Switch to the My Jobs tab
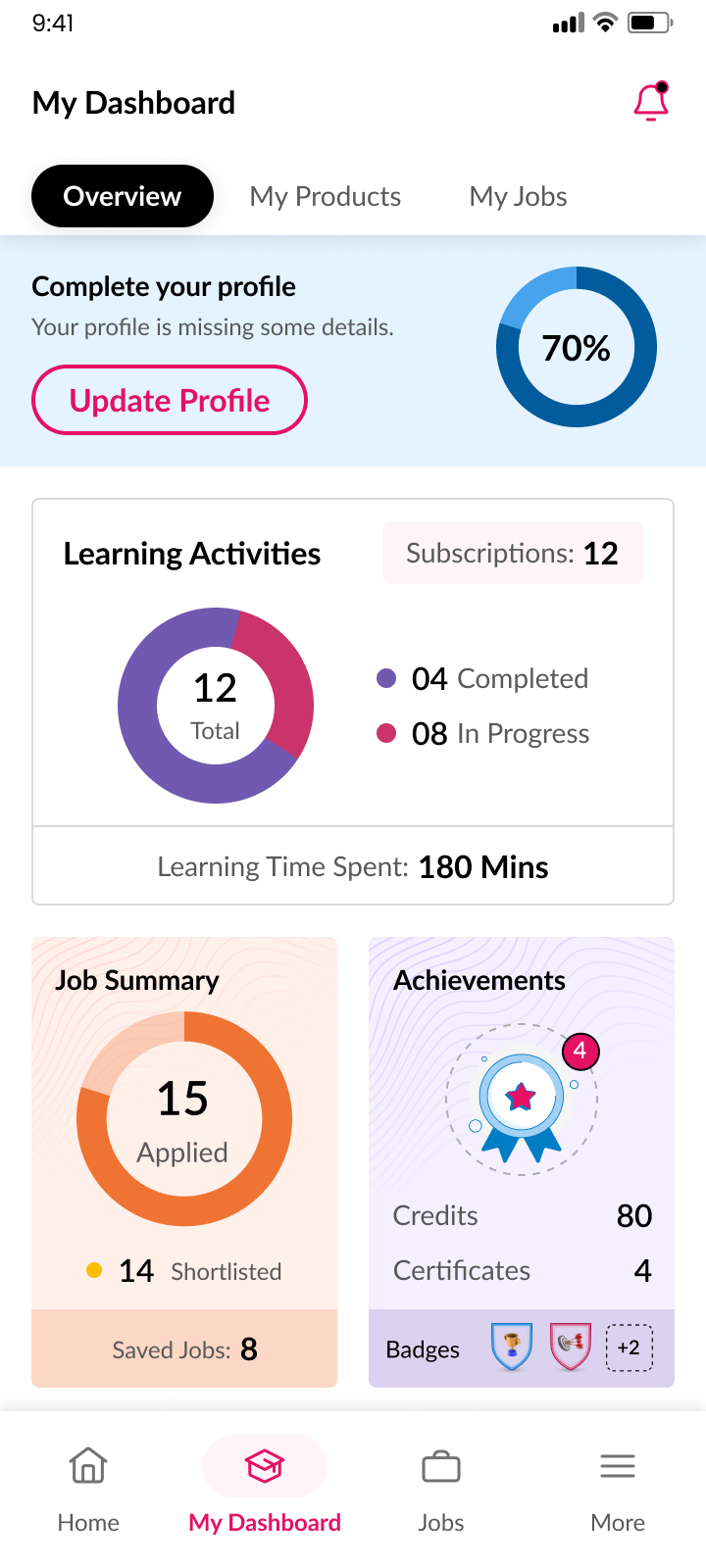Screen dimensions: 706x1568 [x=518, y=196]
